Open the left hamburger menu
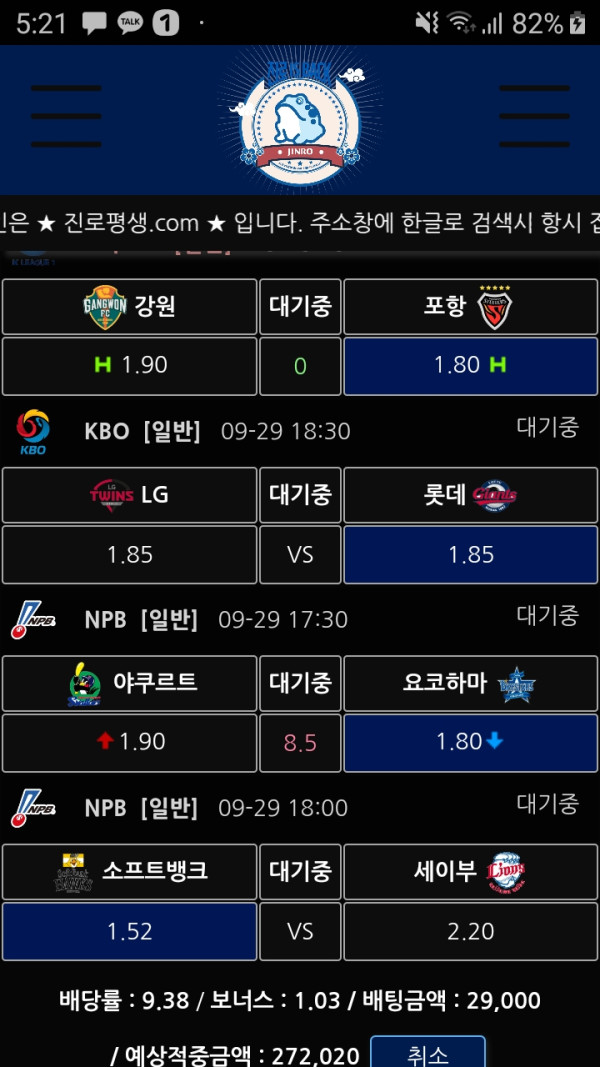The width and height of the screenshot is (600, 1067). coord(66,117)
